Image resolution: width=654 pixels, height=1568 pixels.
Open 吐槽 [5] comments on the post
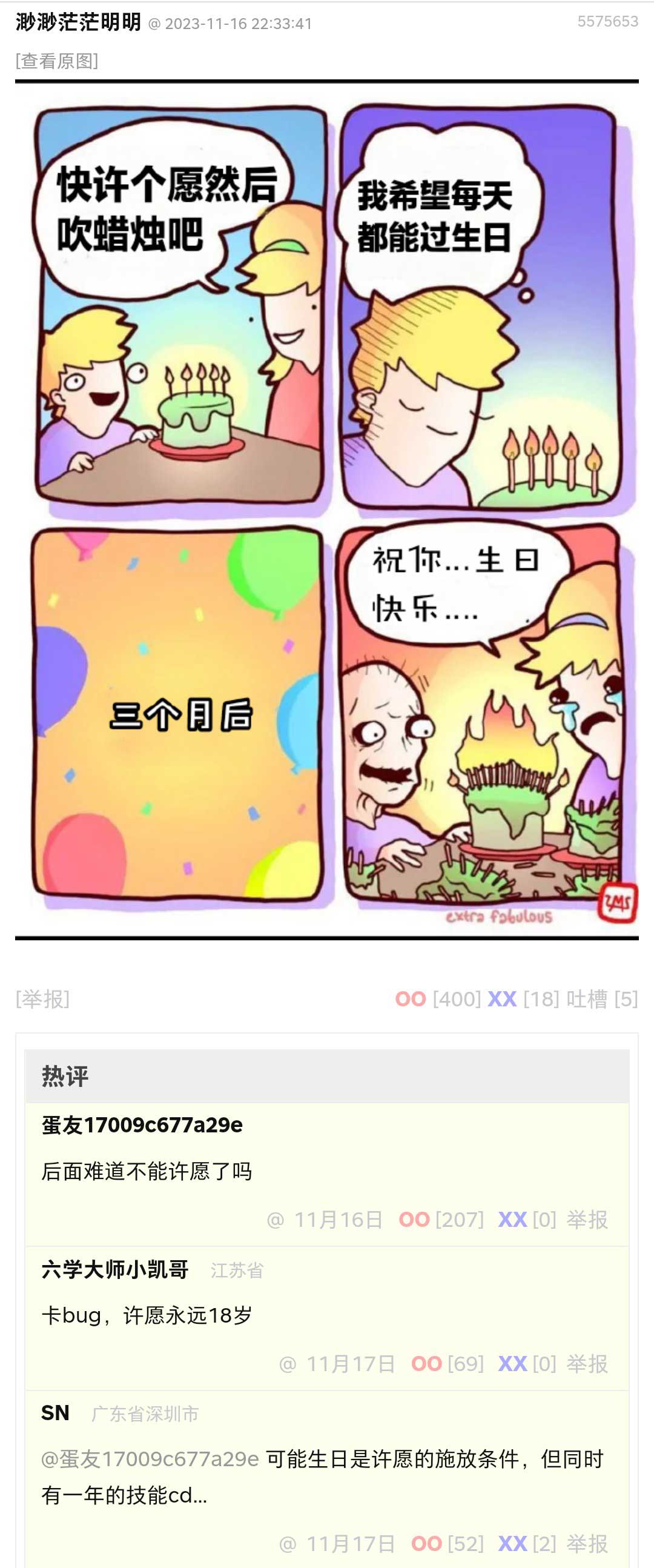(x=601, y=999)
